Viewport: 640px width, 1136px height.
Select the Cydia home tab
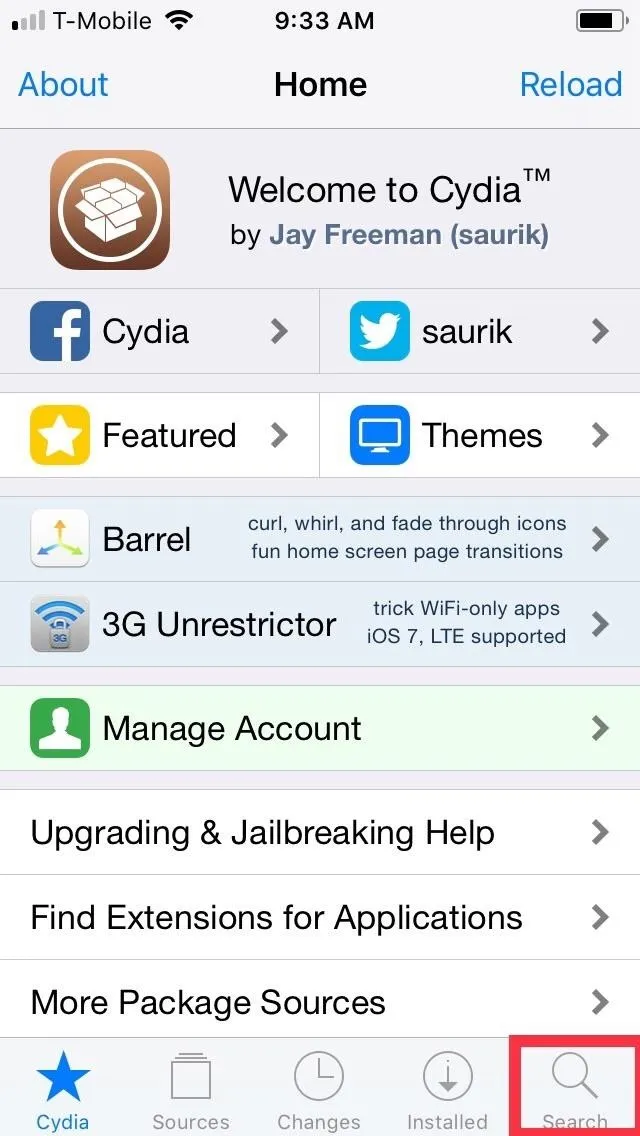click(63, 1089)
